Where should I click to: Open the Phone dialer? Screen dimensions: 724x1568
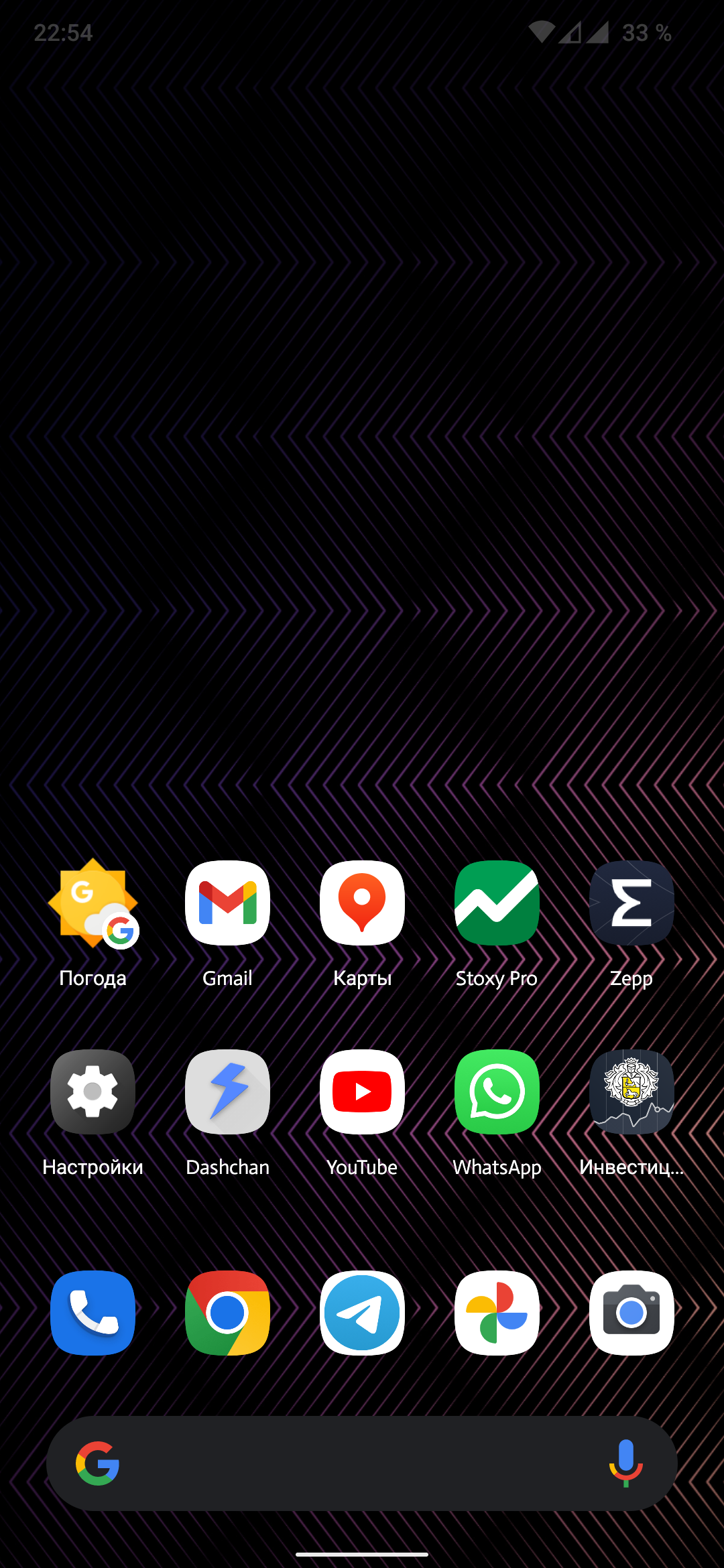[93, 1313]
